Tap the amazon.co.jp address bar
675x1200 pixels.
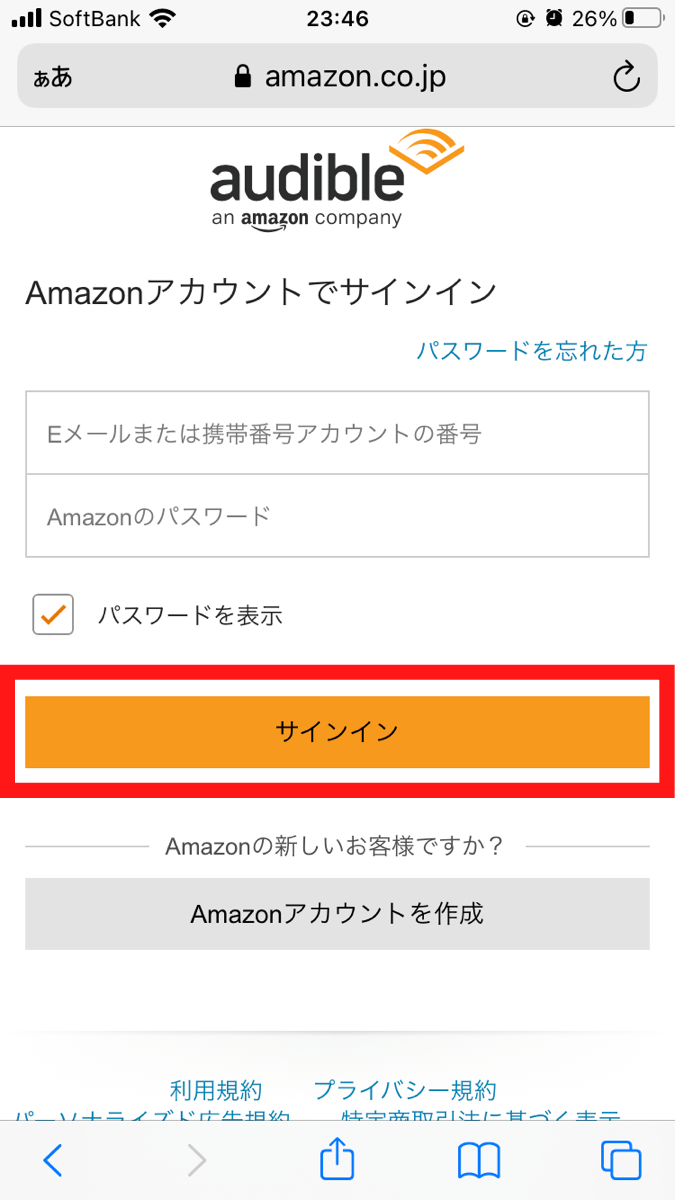click(x=337, y=77)
